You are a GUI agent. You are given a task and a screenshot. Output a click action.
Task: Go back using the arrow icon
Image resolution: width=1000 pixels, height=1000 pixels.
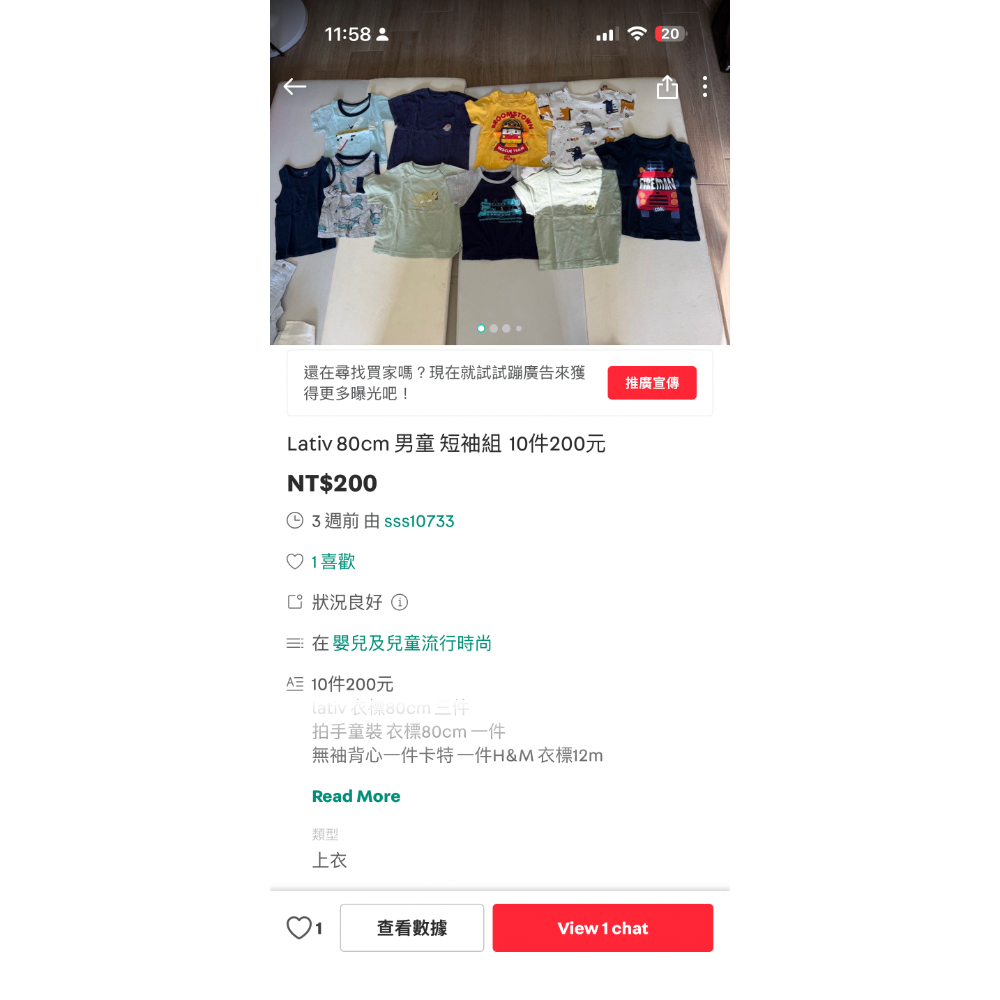[295, 86]
